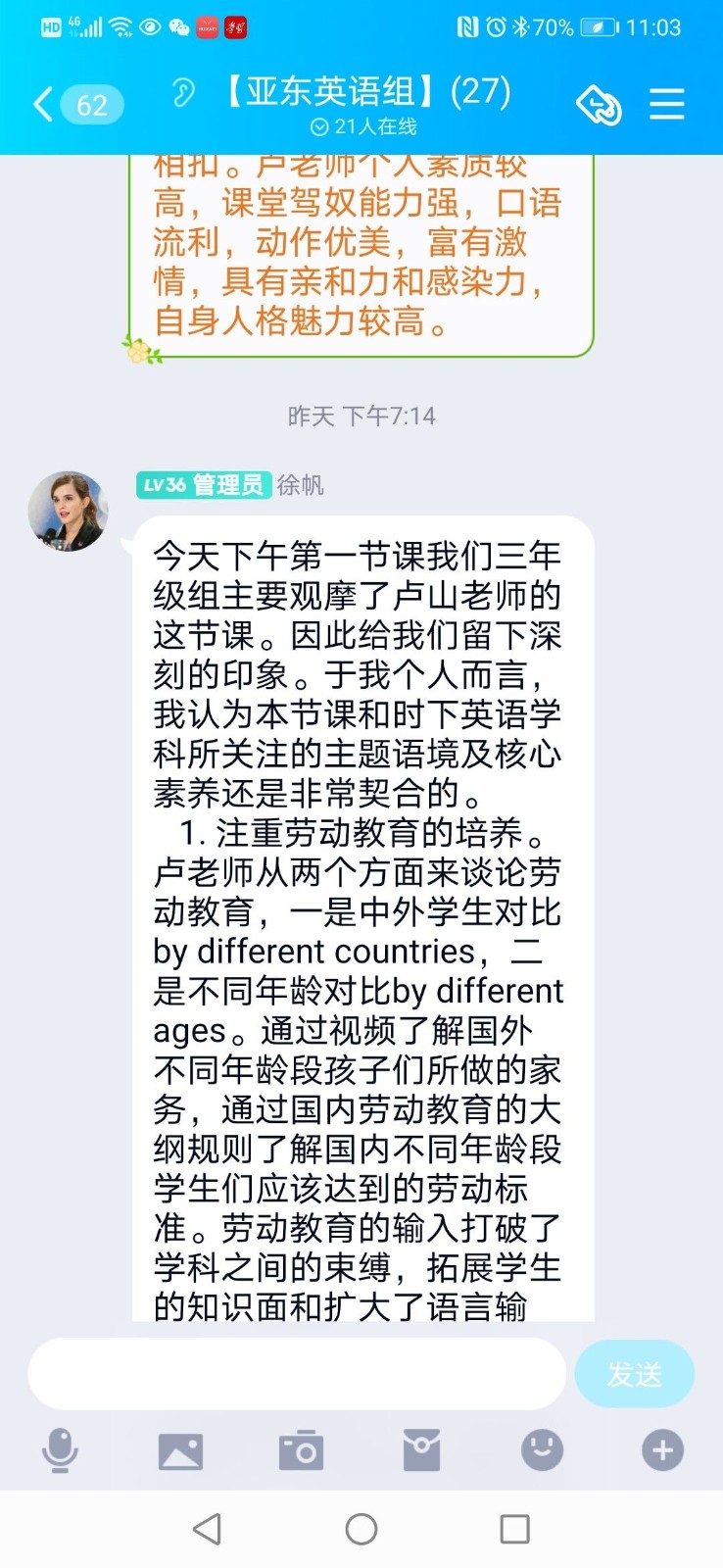Tap the system home button
Screen dimensions: 723x1568
pos(361,1529)
